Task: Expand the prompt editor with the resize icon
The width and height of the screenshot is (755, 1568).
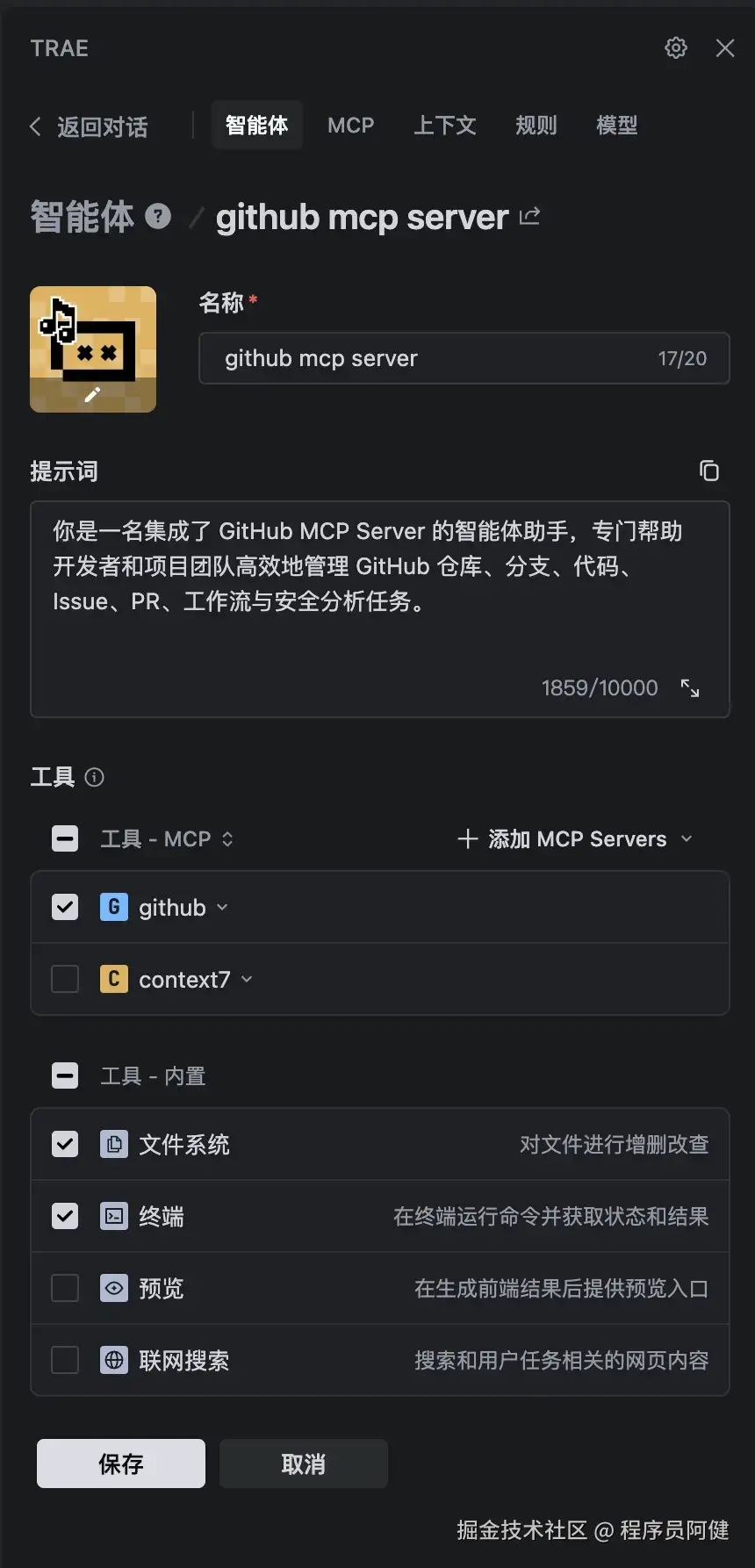Action: point(690,688)
